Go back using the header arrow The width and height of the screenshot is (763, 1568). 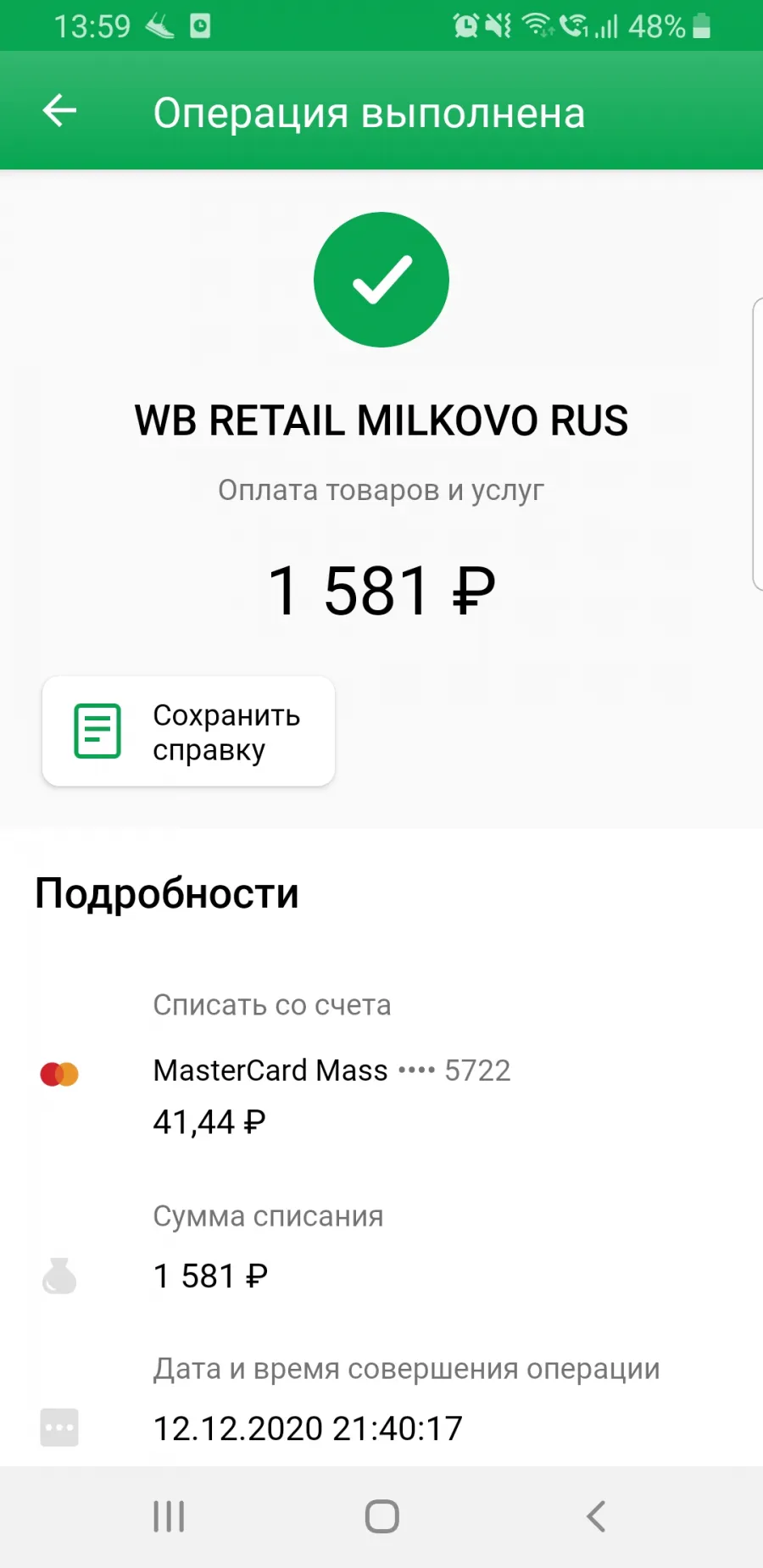click(59, 111)
